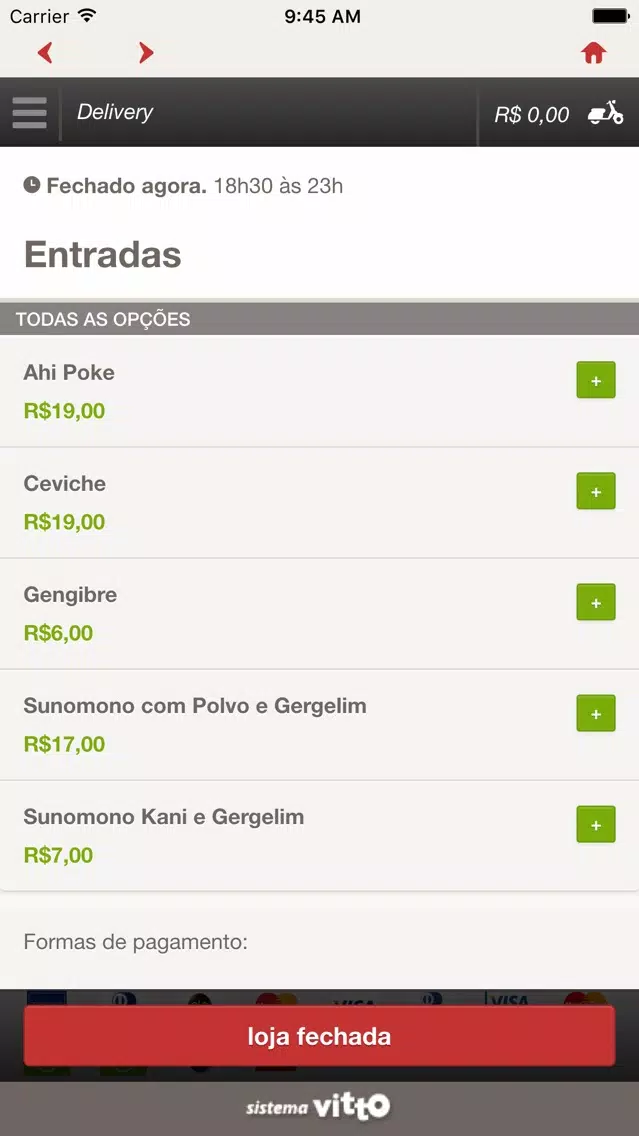The height and width of the screenshot is (1136, 639).
Task: Add Gengibre to the order
Action: click(x=596, y=602)
